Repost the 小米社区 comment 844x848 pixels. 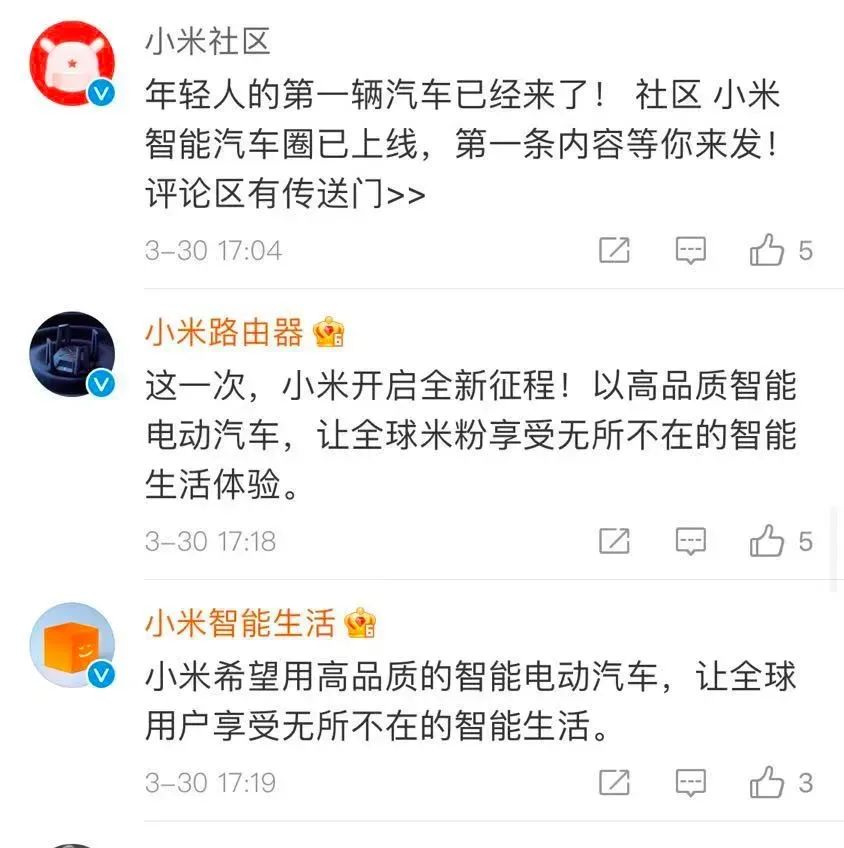[x=614, y=250]
